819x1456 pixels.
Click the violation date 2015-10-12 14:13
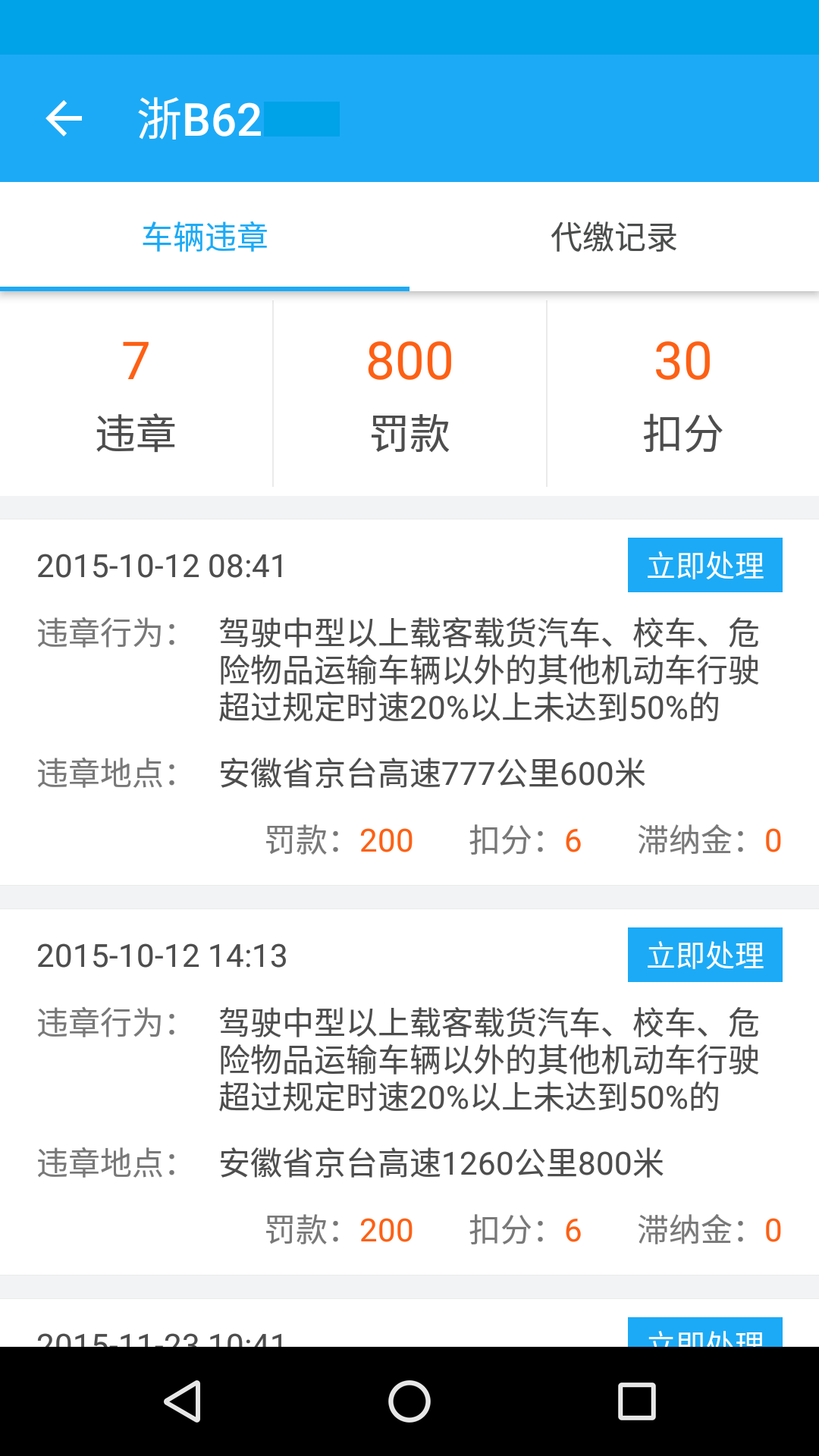tap(162, 956)
